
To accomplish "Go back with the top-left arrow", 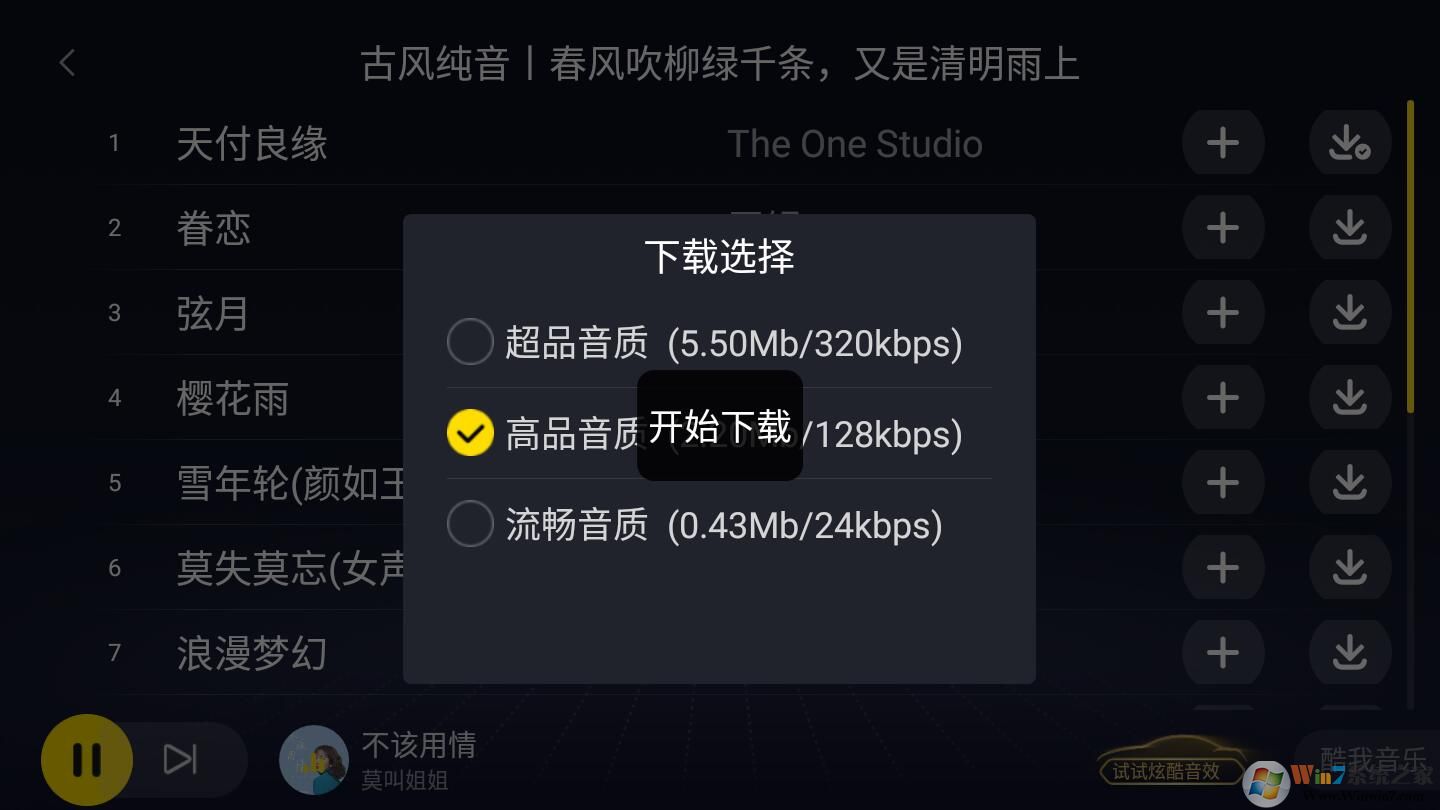I will point(67,63).
